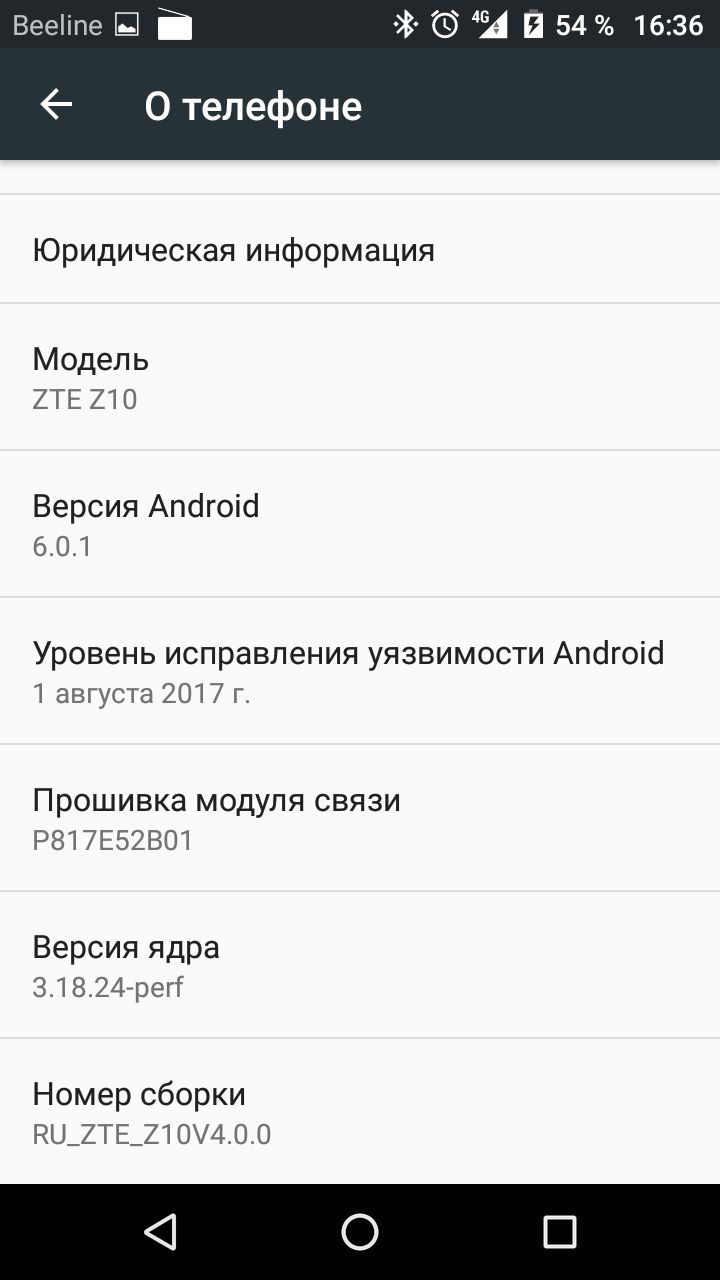Tap the Версия ядра row
This screenshot has width=720, height=1280.
click(x=360, y=965)
